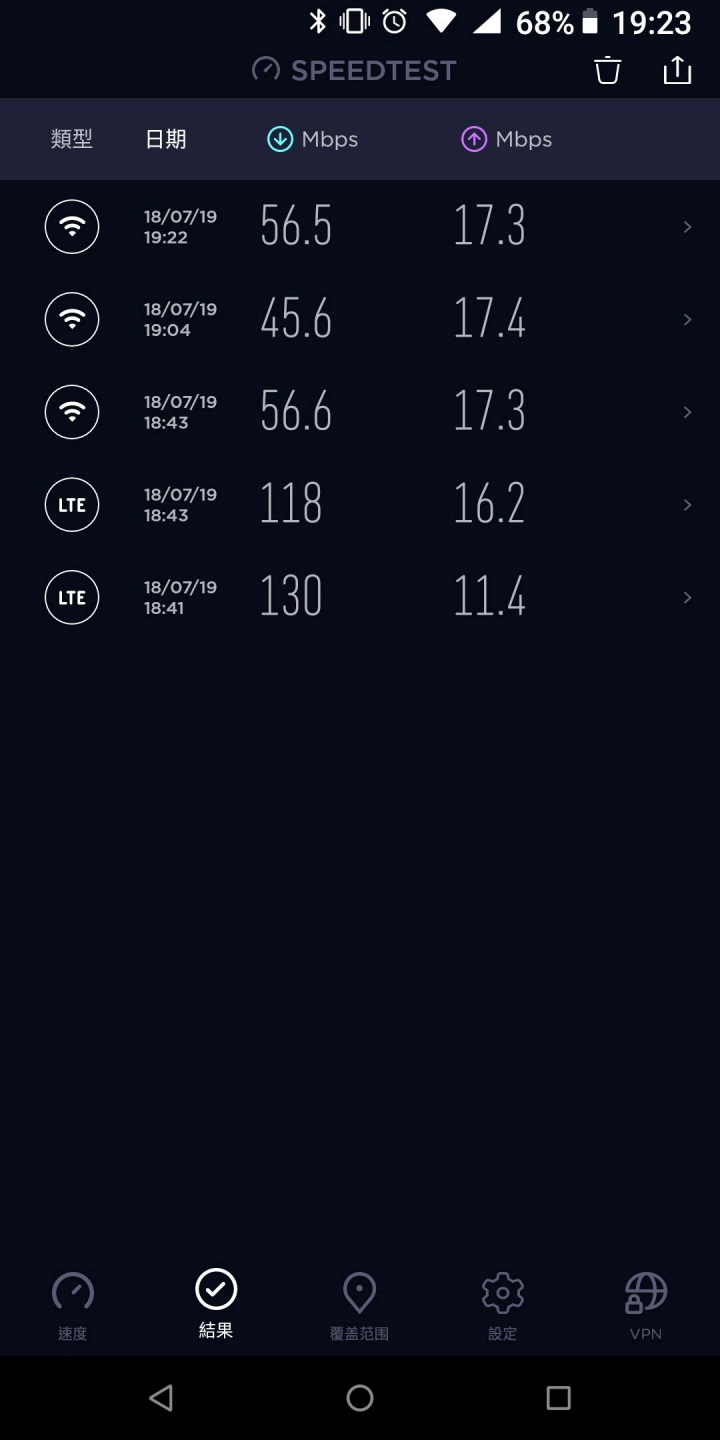Sort results by 類型 column
Image resolution: width=720 pixels, height=1440 pixels.
(x=72, y=139)
